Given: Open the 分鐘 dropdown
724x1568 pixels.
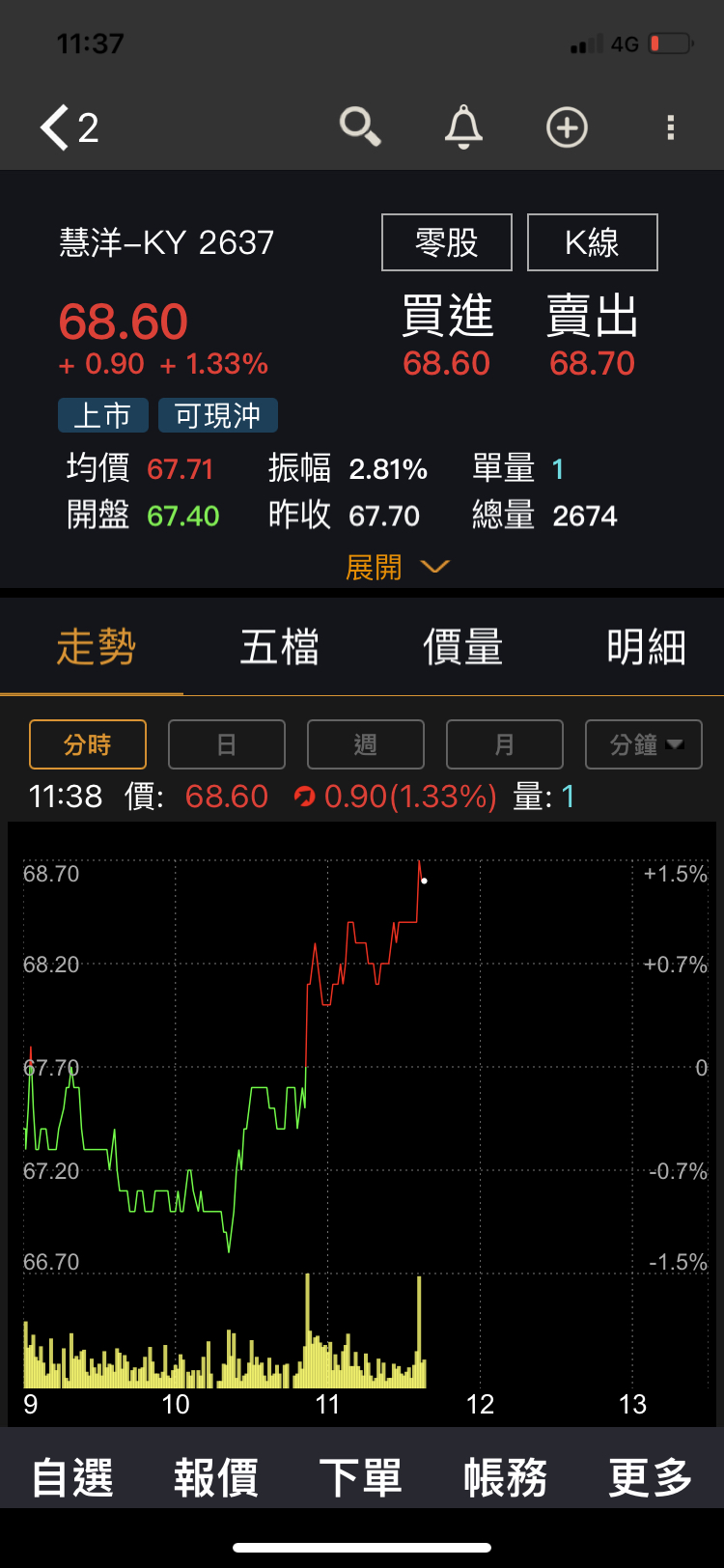Looking at the screenshot, I should [644, 744].
